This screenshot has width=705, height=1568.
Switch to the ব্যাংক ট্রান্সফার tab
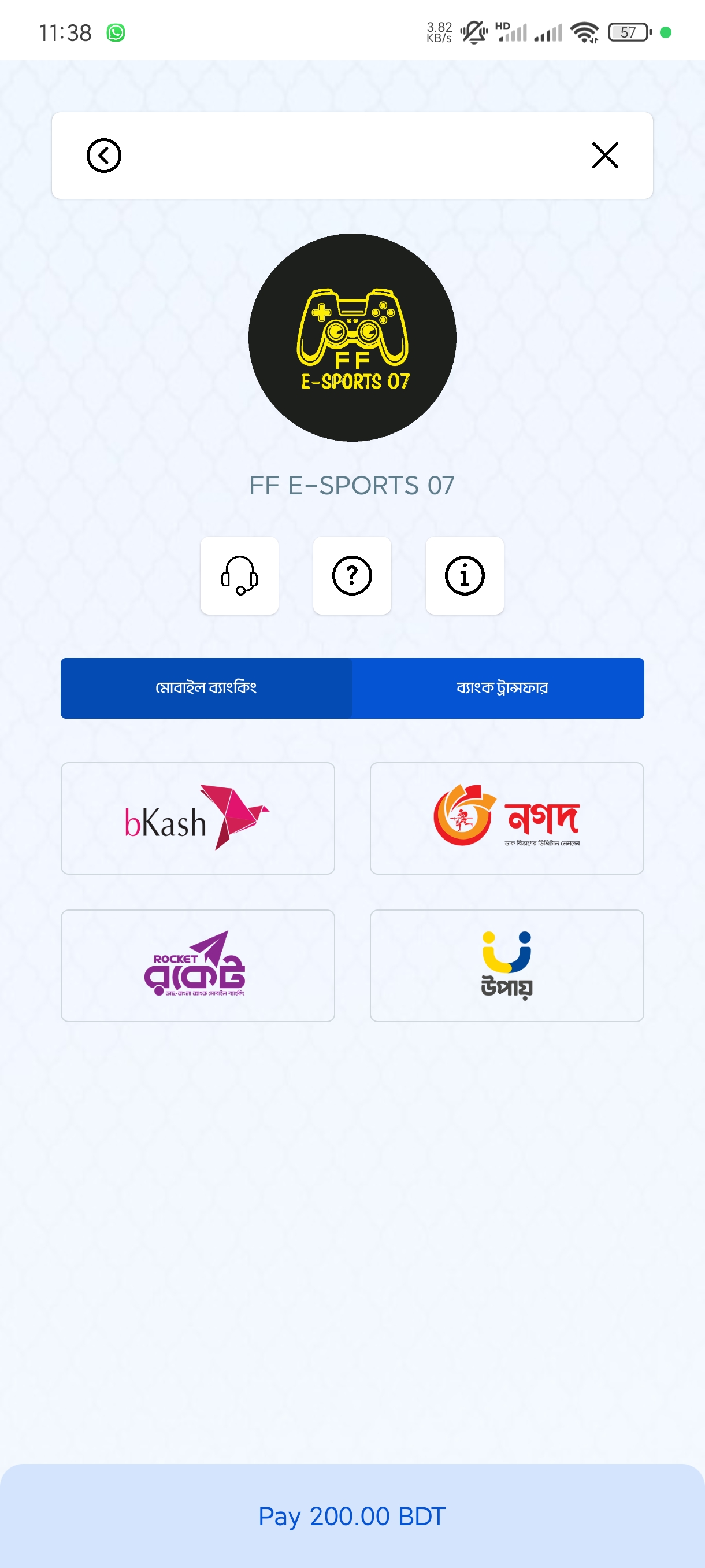pyautogui.click(x=498, y=688)
